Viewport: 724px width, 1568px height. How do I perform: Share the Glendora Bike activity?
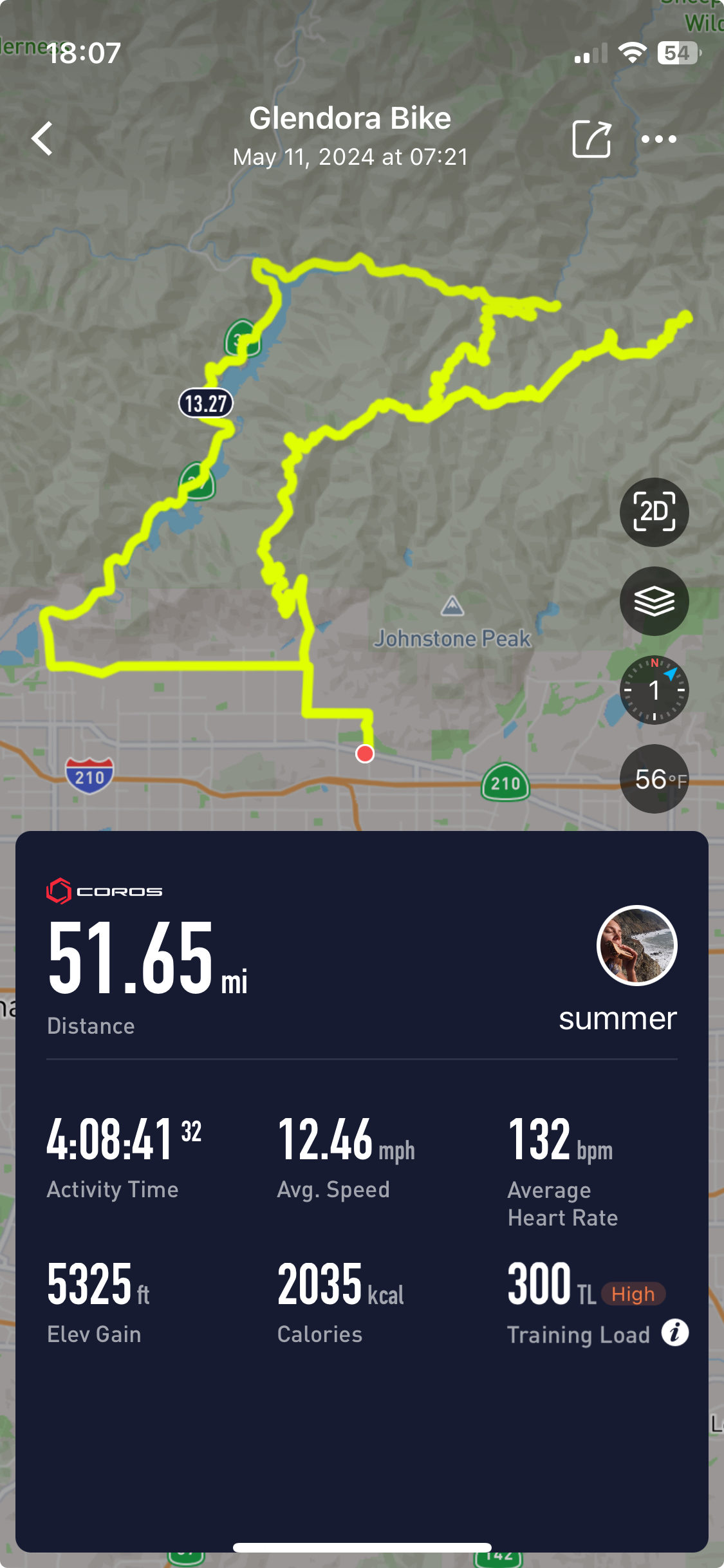click(591, 138)
